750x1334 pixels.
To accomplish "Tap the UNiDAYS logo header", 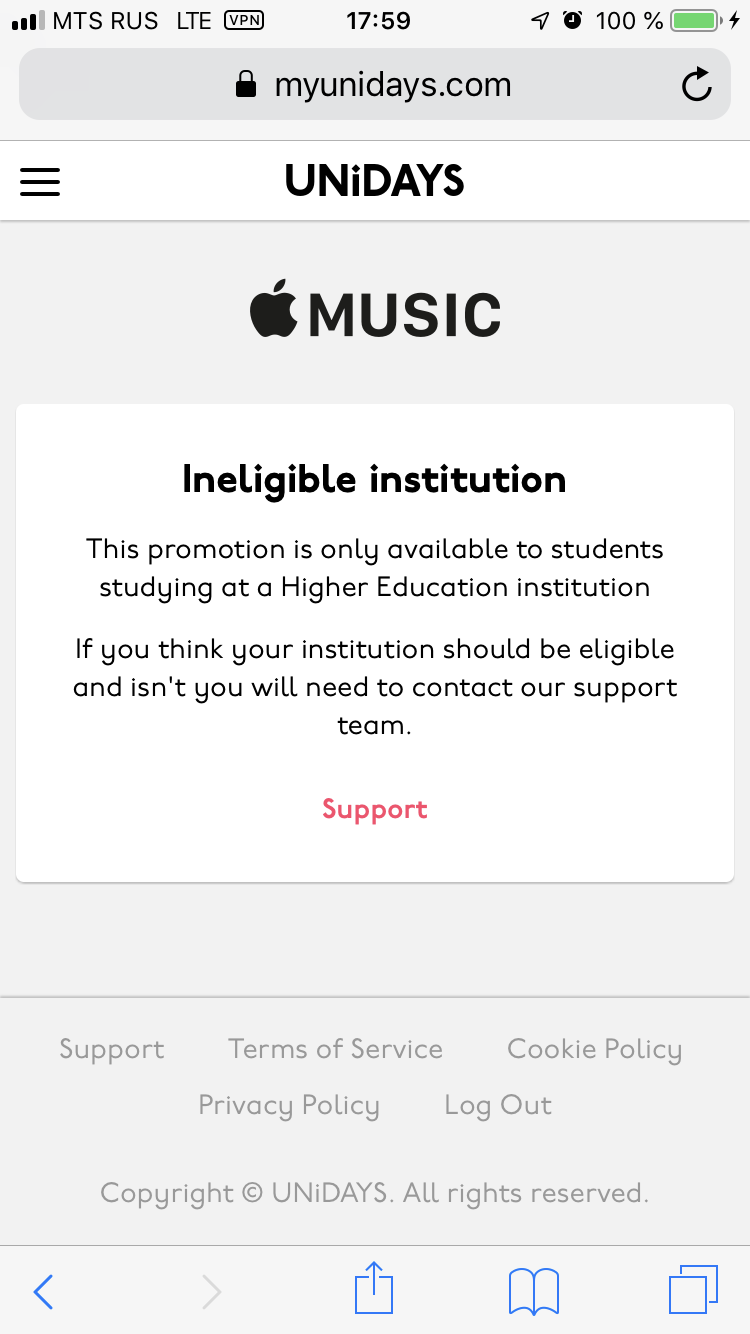I will point(375,181).
